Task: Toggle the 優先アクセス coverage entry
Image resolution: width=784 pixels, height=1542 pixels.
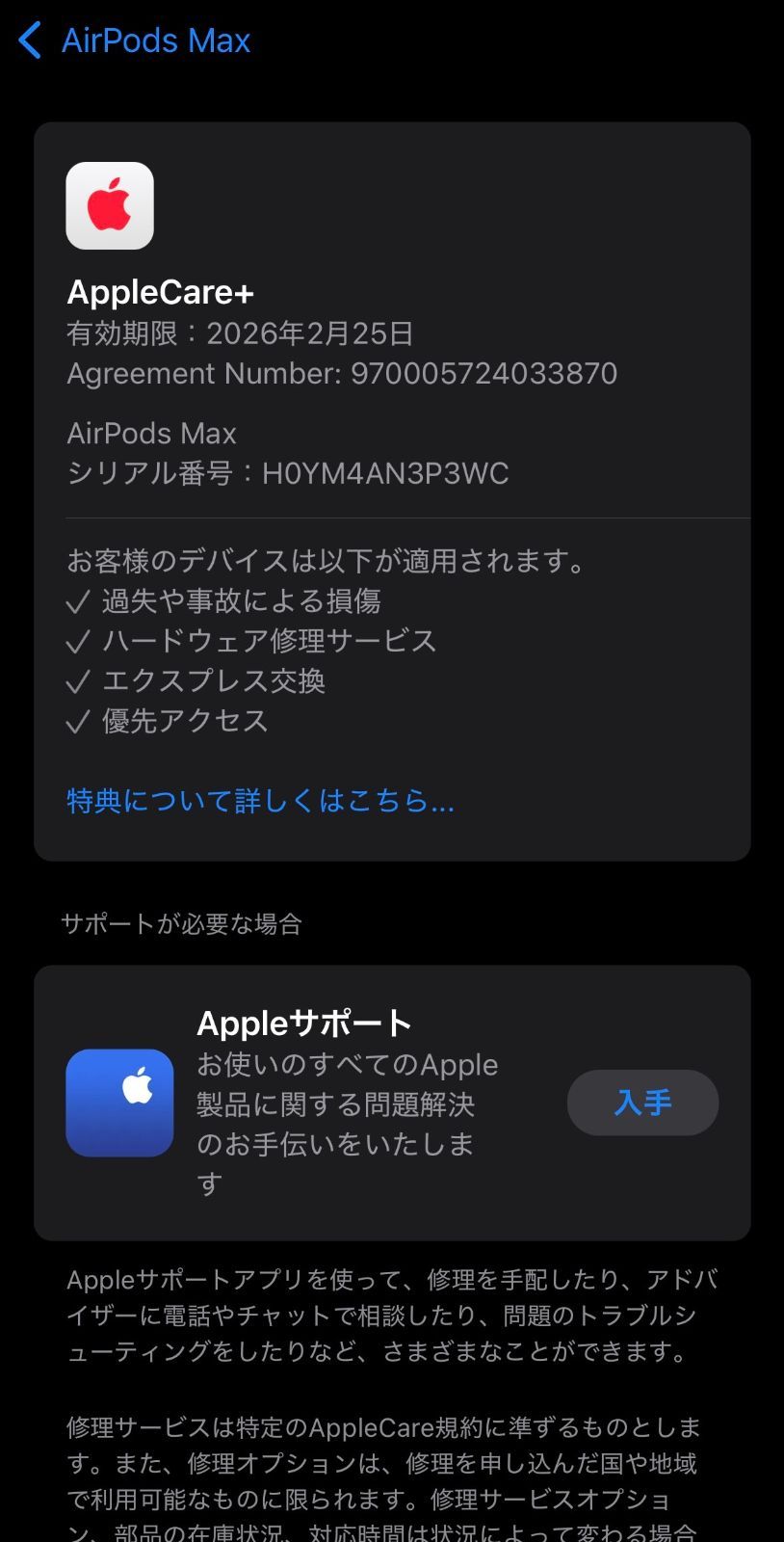Action: click(x=185, y=721)
